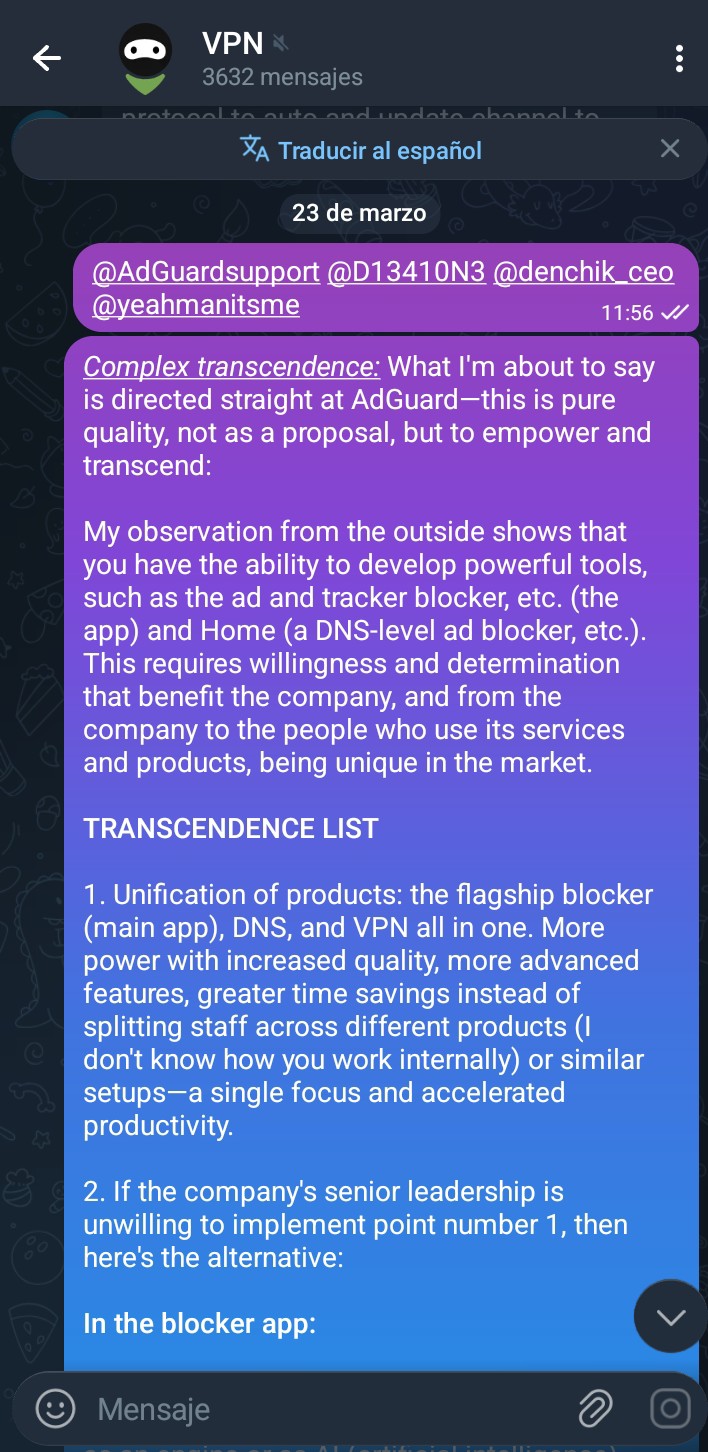Open the @denchik_ceo mention
The width and height of the screenshot is (708, 1452).
coord(583,272)
